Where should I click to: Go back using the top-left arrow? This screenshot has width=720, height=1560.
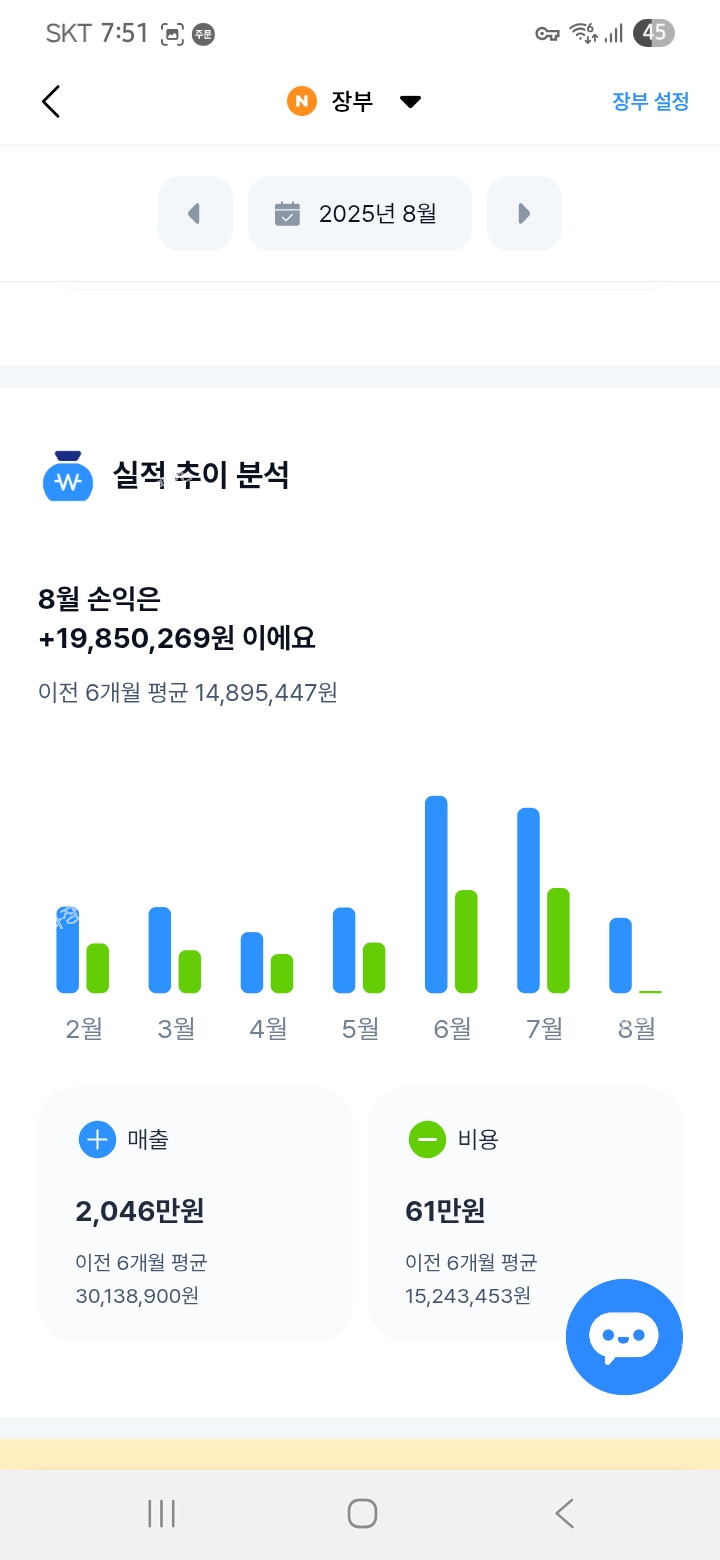(x=51, y=101)
